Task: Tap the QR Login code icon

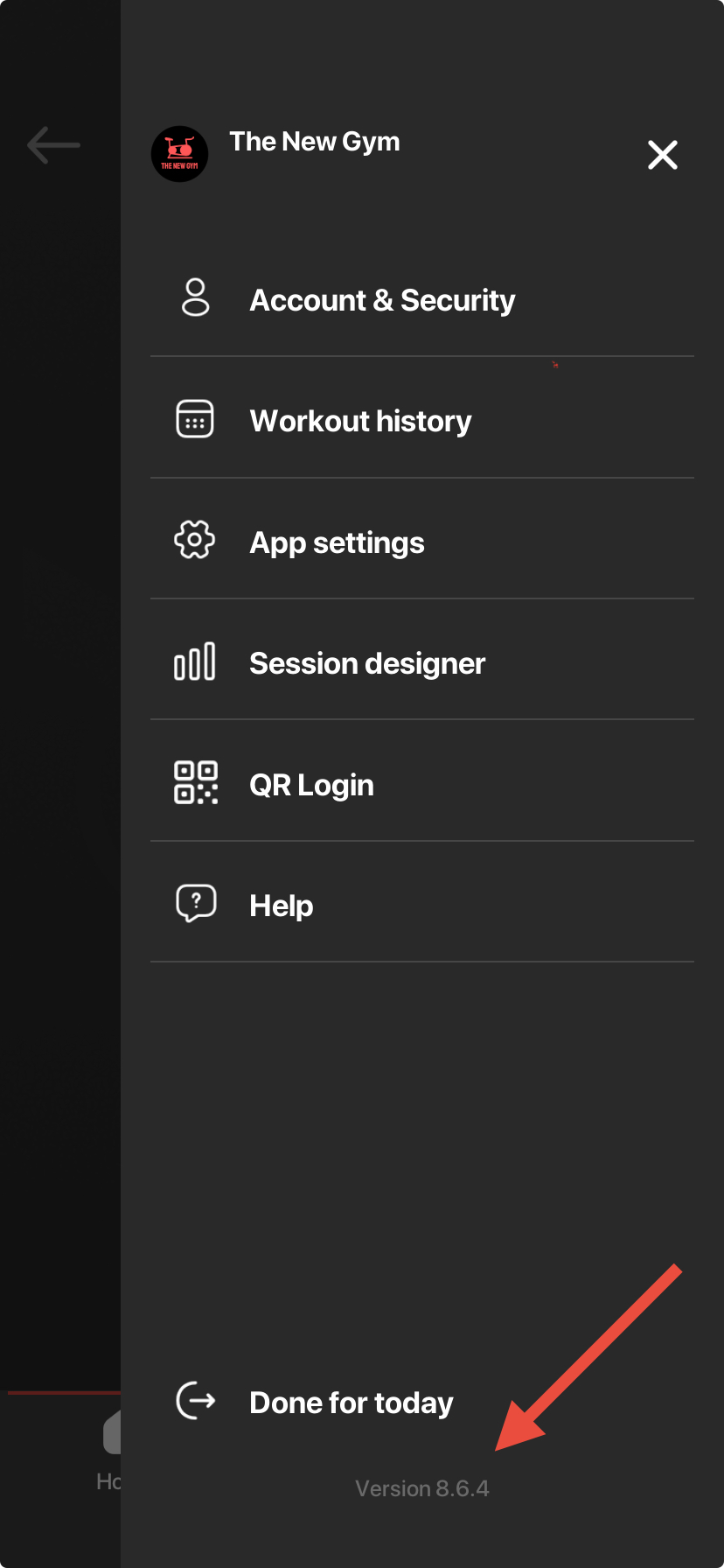Action: tap(194, 783)
